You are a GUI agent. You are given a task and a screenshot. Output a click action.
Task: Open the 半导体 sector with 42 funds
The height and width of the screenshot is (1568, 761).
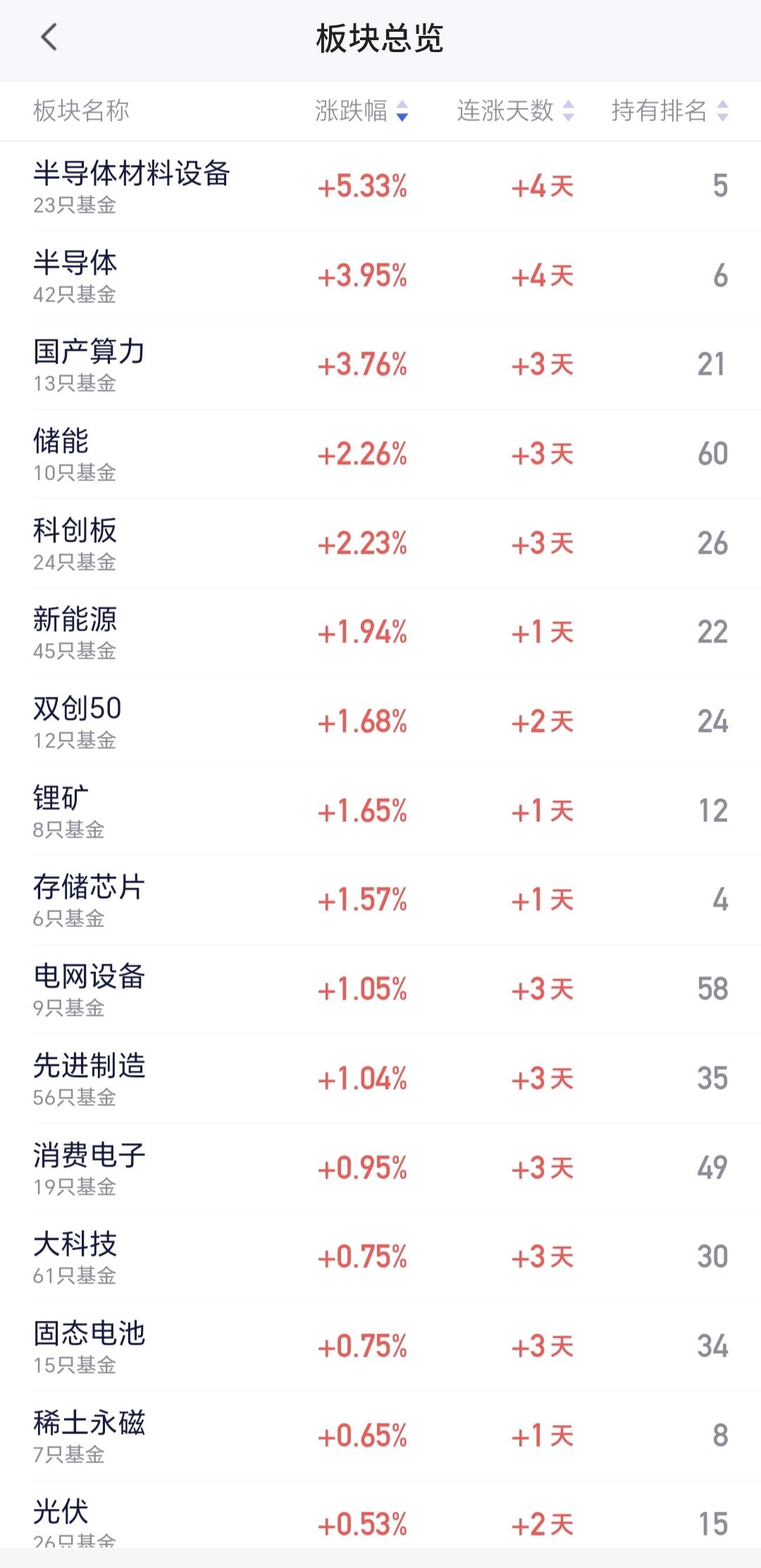point(380,276)
